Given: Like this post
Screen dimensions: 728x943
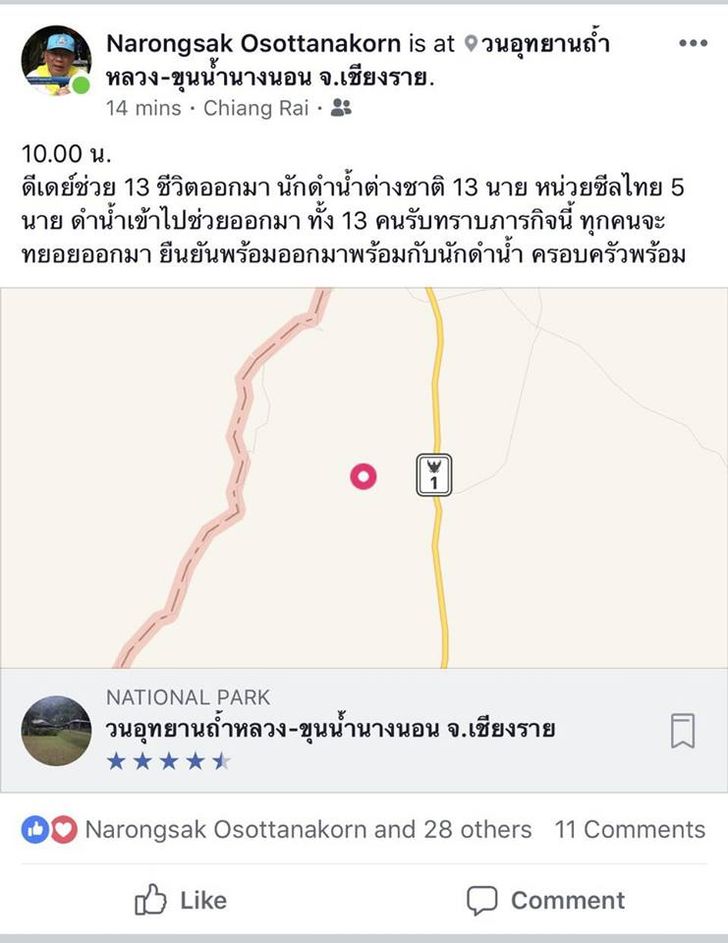Looking at the screenshot, I should (181, 900).
